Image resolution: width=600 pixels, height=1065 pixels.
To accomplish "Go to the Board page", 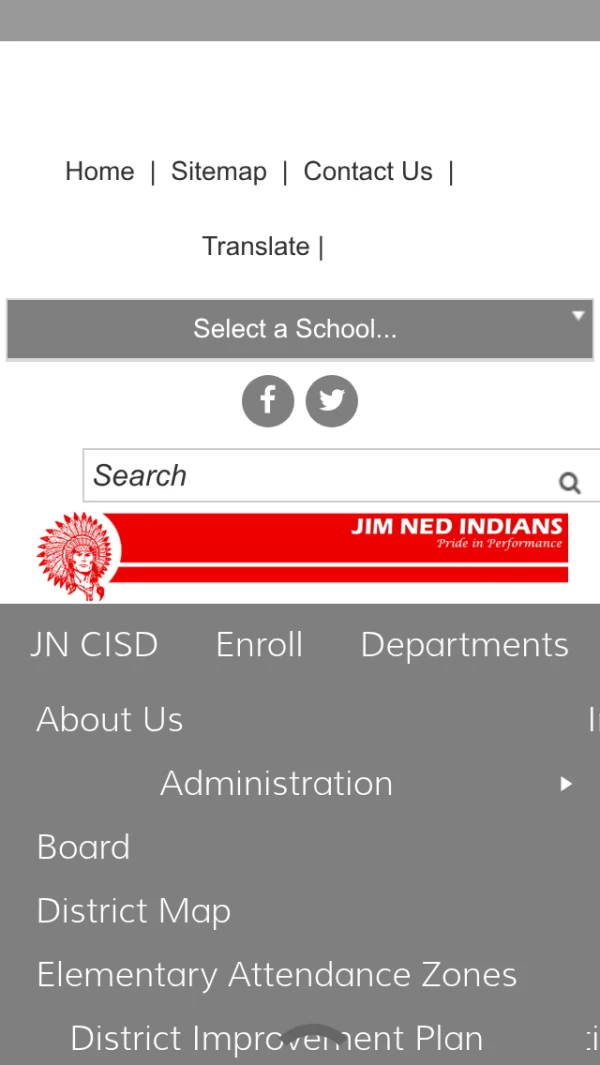I will point(84,848).
